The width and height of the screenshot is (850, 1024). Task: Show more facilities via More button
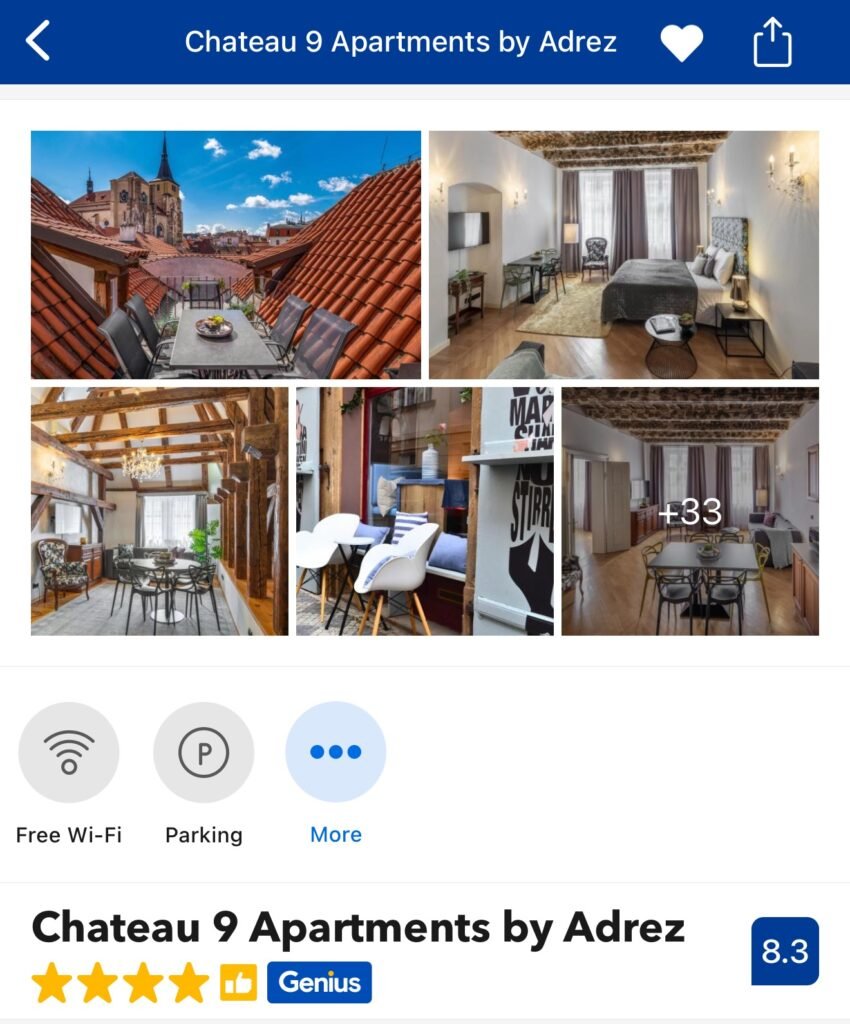click(x=336, y=752)
